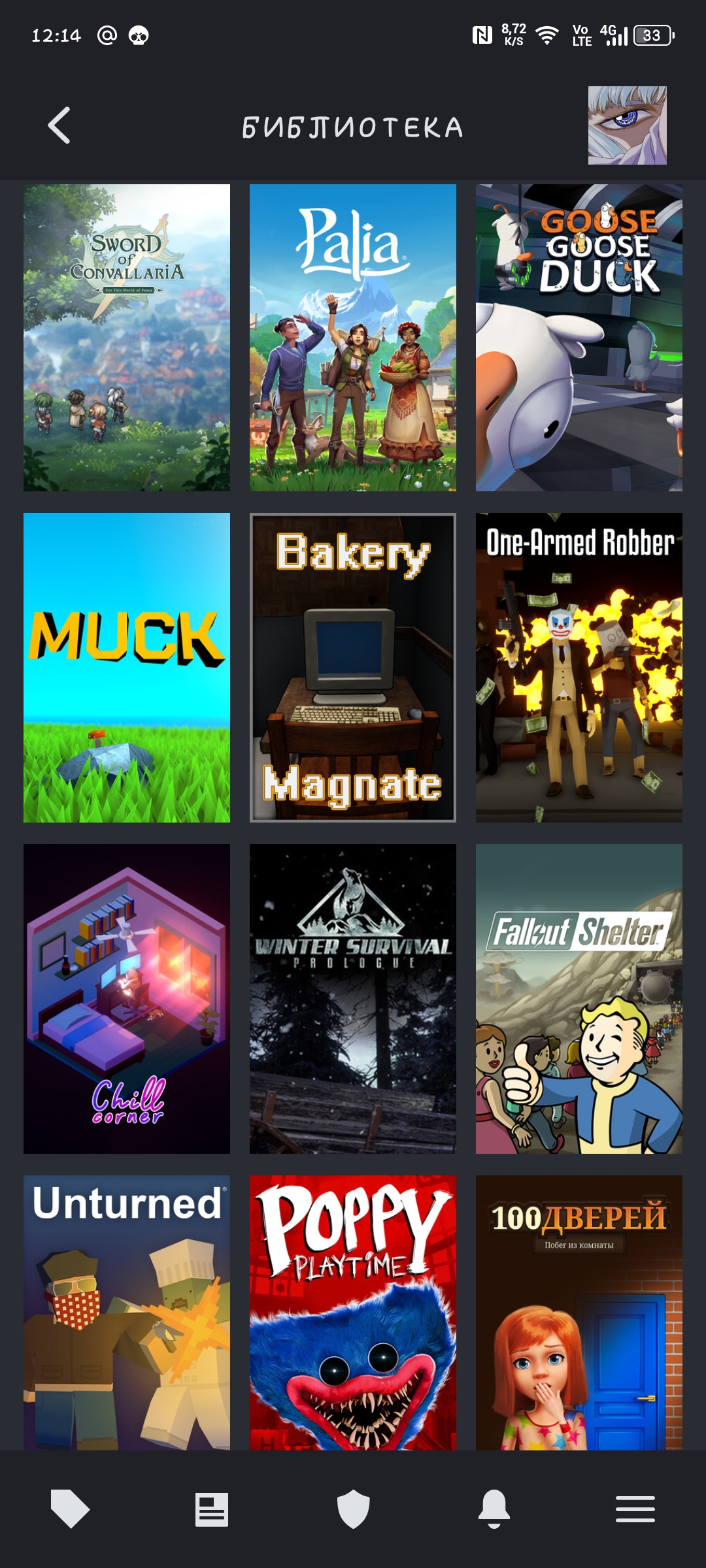Open Winter Survival Prologue game
The image size is (706, 1568).
coord(353,998)
